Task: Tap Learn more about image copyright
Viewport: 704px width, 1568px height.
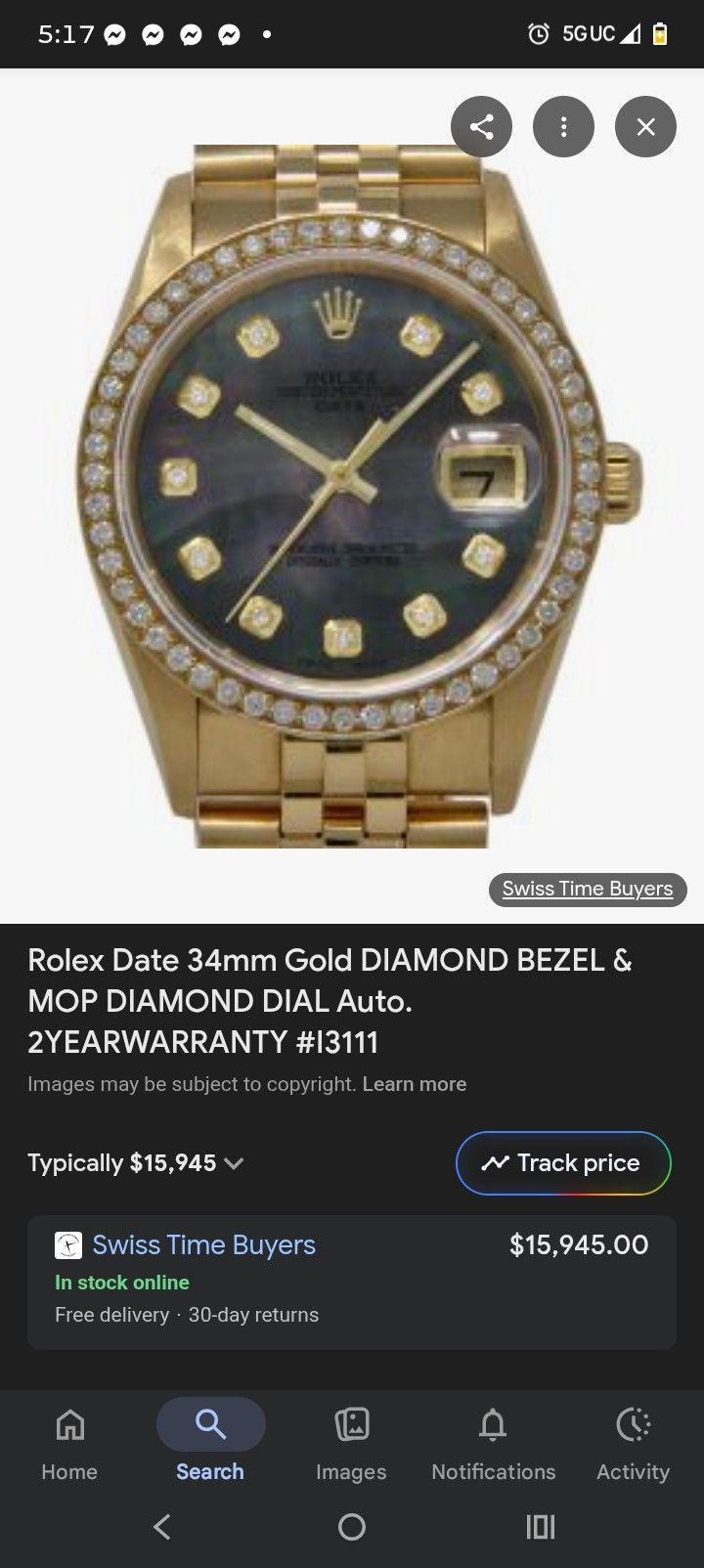Action: coord(415,1083)
